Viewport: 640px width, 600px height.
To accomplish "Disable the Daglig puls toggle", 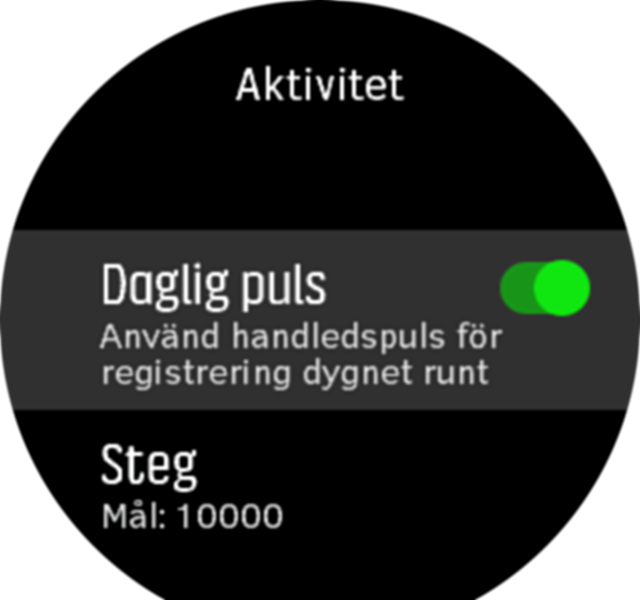I will coord(544,288).
